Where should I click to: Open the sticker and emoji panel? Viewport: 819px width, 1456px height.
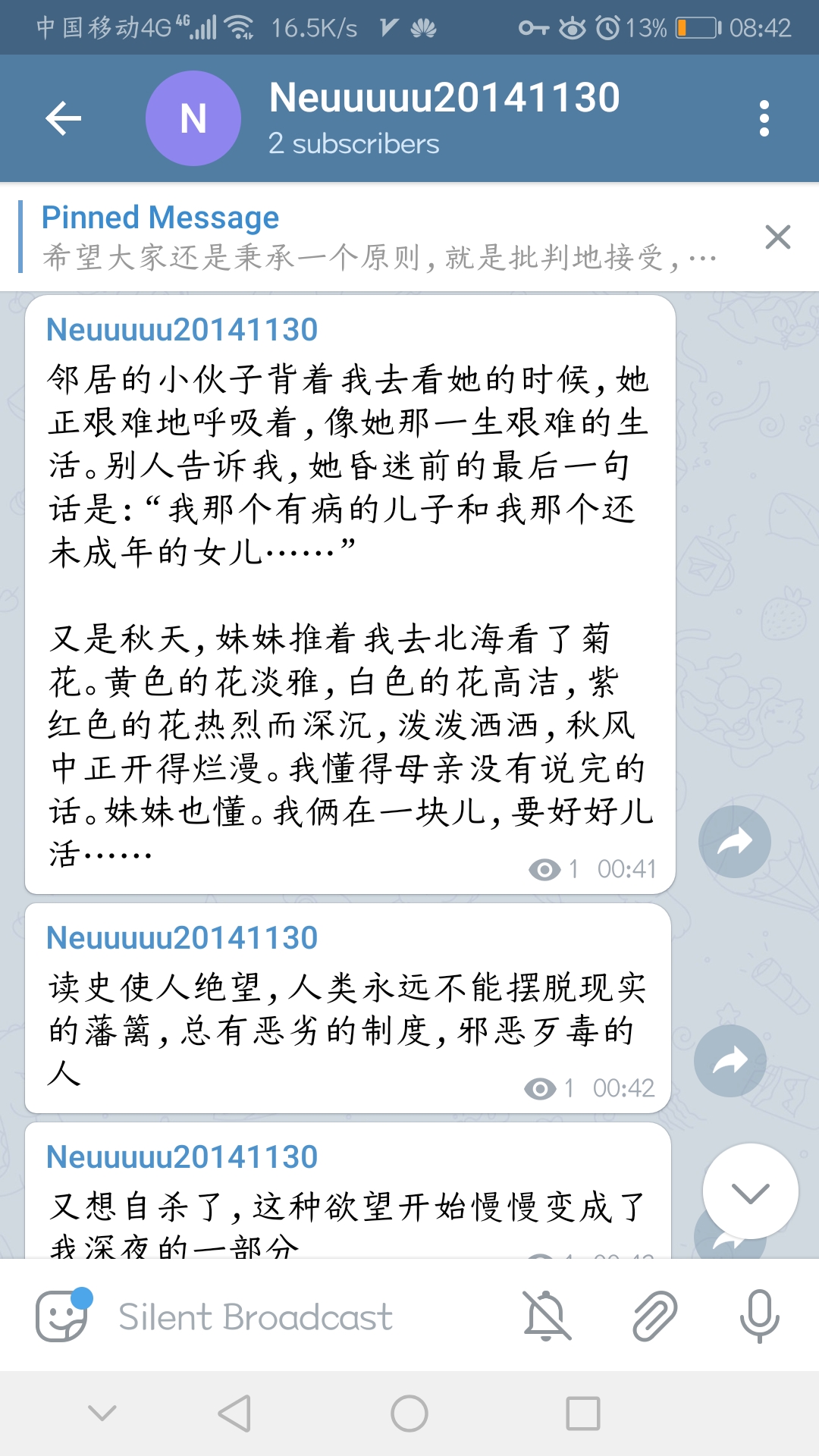pyautogui.click(x=62, y=1316)
